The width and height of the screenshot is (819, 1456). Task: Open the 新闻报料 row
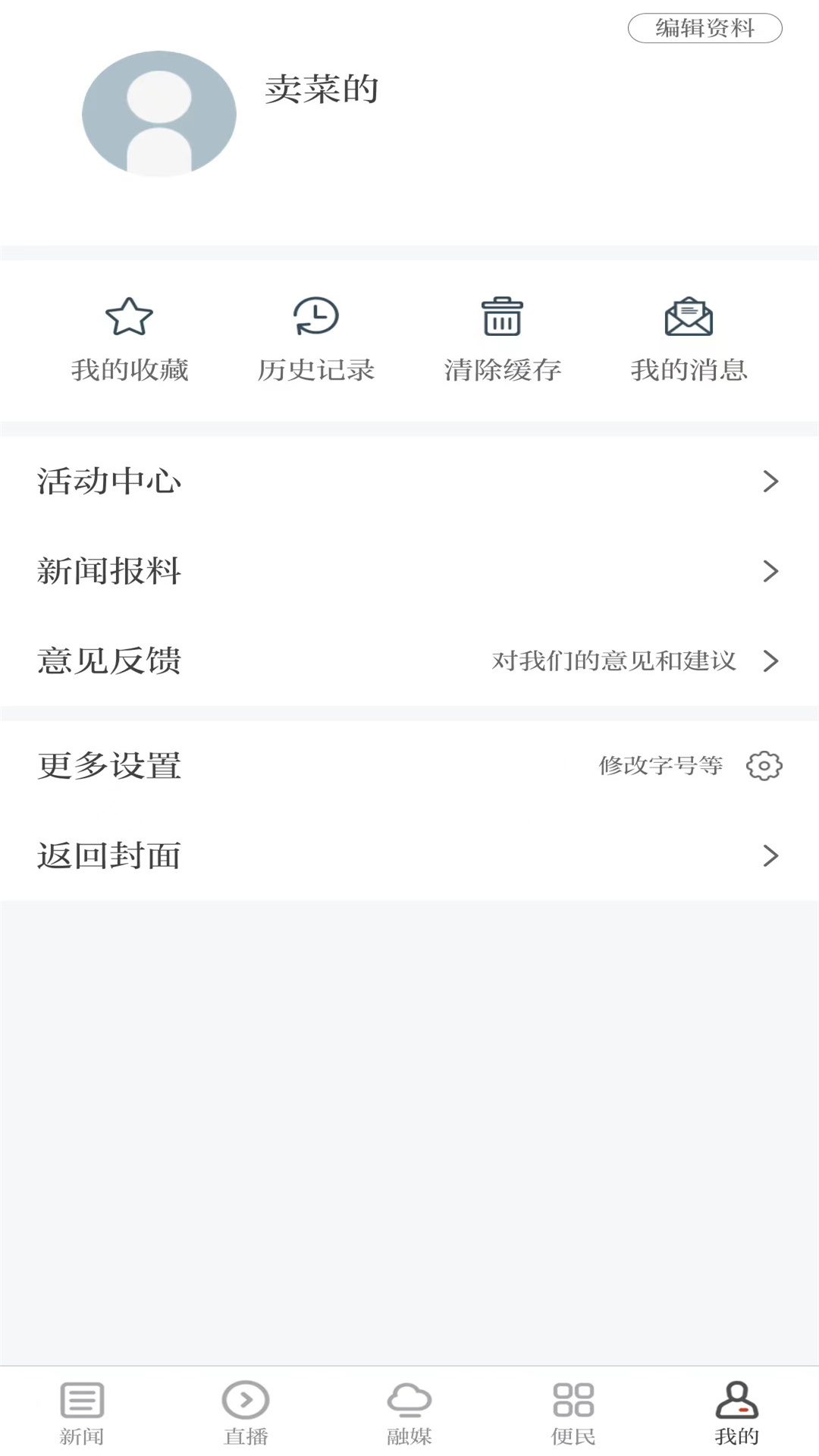pyautogui.click(x=409, y=571)
